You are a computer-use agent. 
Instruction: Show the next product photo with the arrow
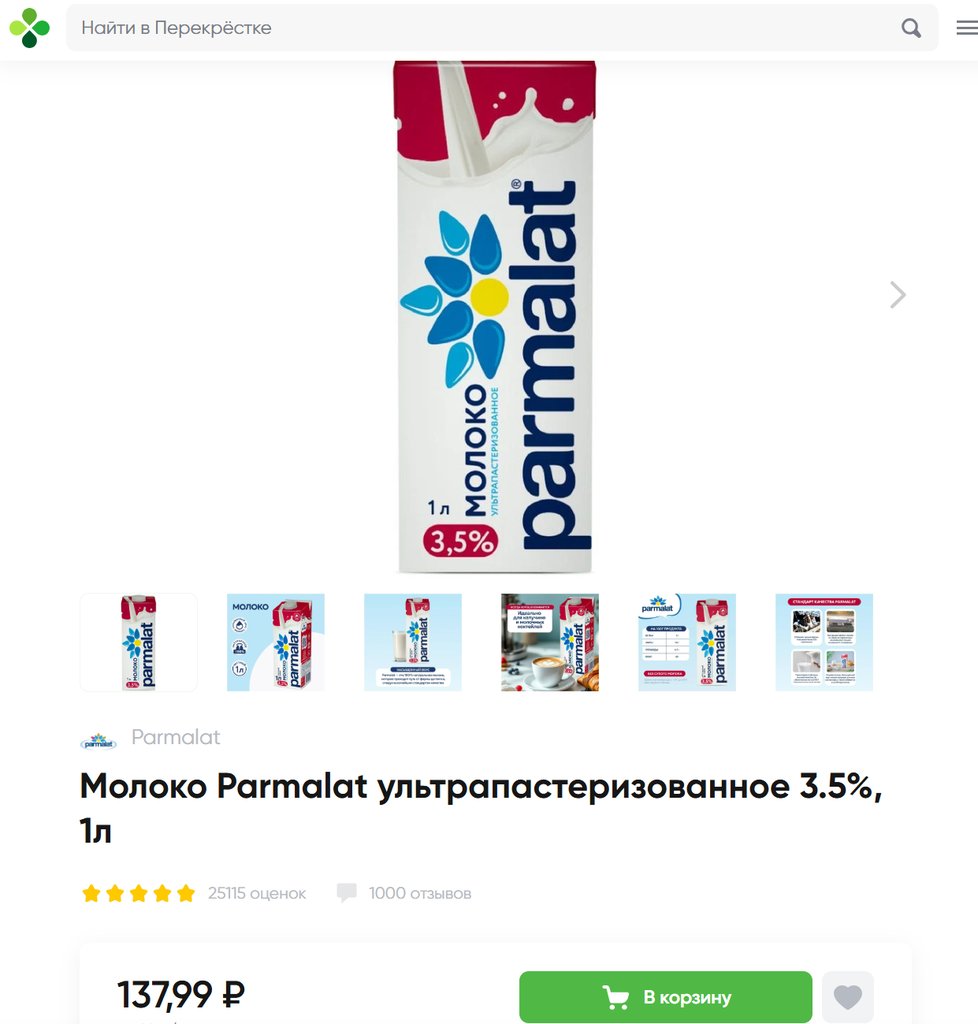(x=897, y=295)
